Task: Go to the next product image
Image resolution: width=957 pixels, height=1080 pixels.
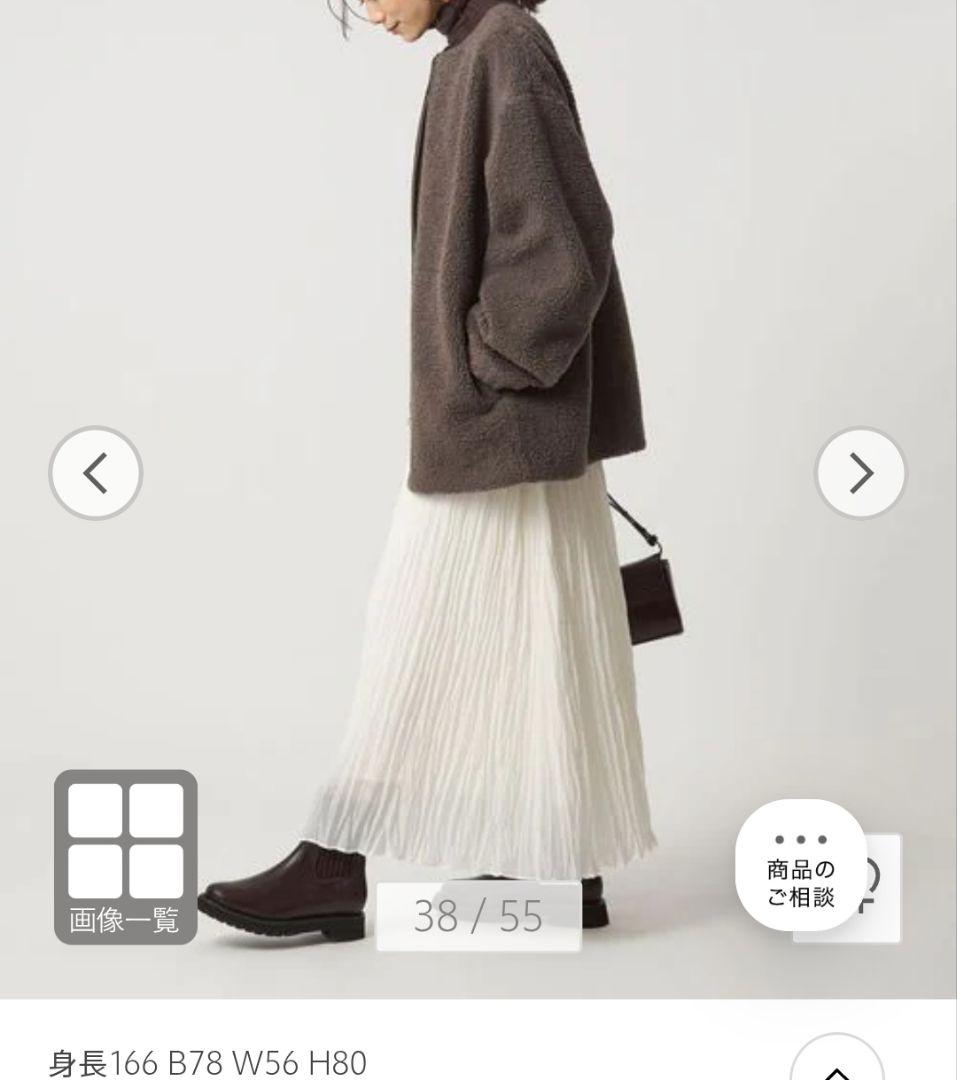Action: click(860, 473)
